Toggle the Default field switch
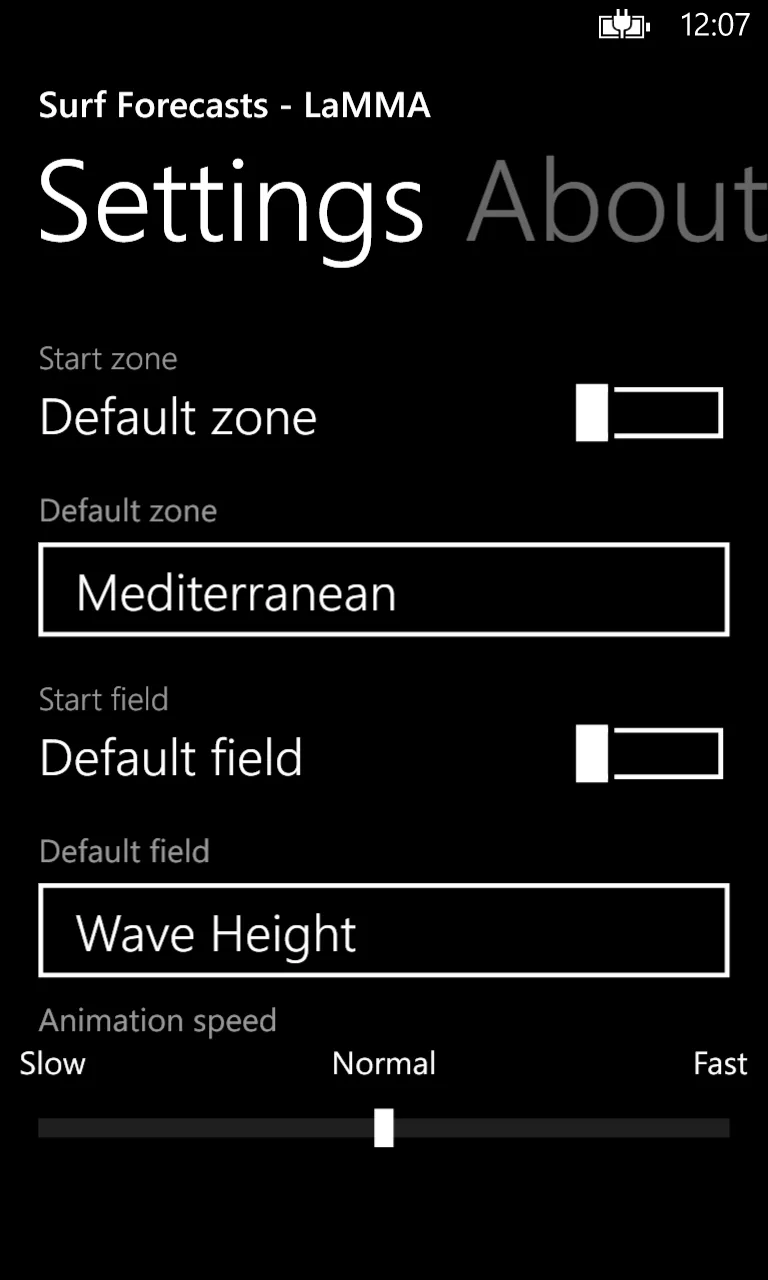The width and height of the screenshot is (768, 1280). pos(649,754)
